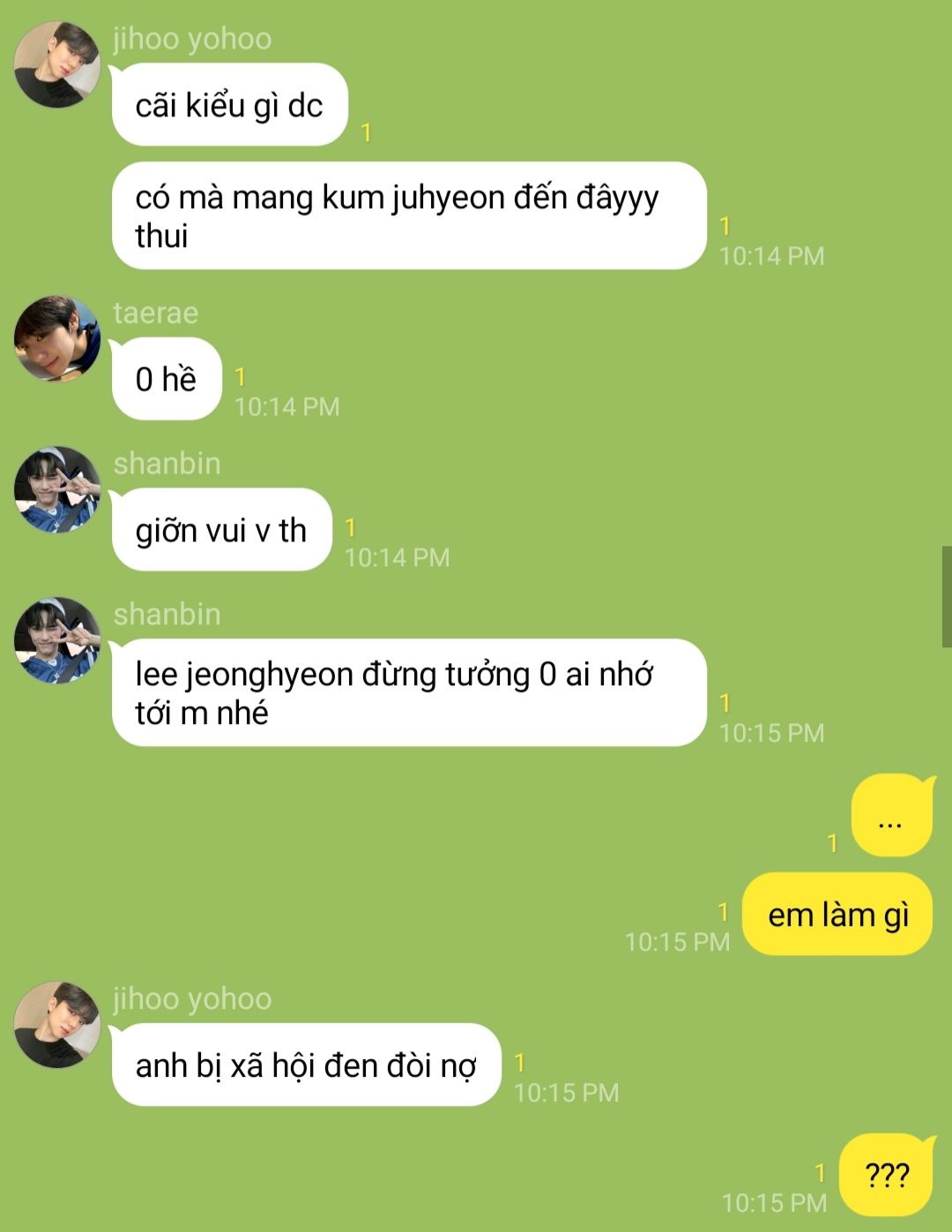Open jihoo yohoo's avatar beside "cãi kiểu gì dc"
This screenshot has height=1232, width=952.
[57, 65]
